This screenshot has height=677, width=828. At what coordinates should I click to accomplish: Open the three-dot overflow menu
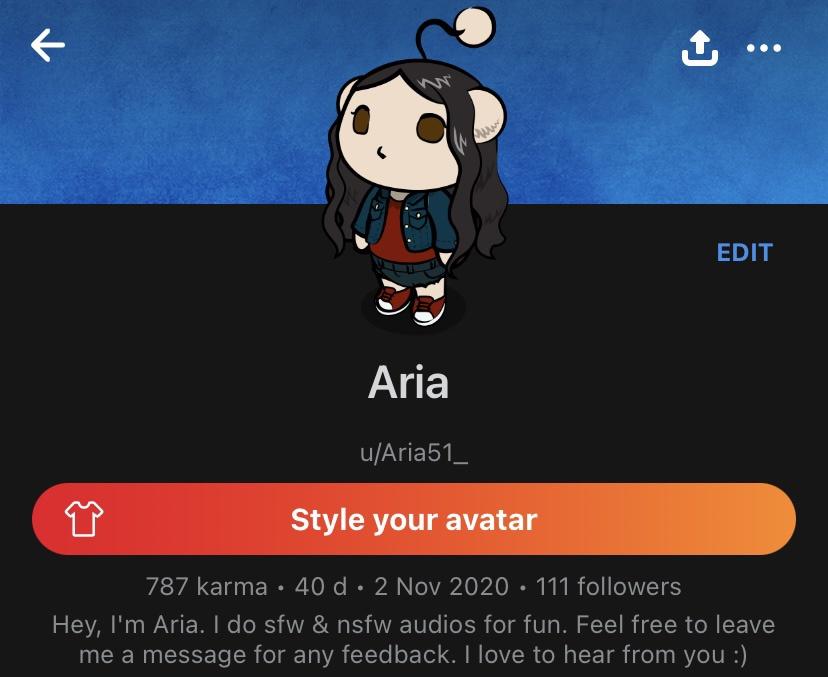click(x=763, y=47)
